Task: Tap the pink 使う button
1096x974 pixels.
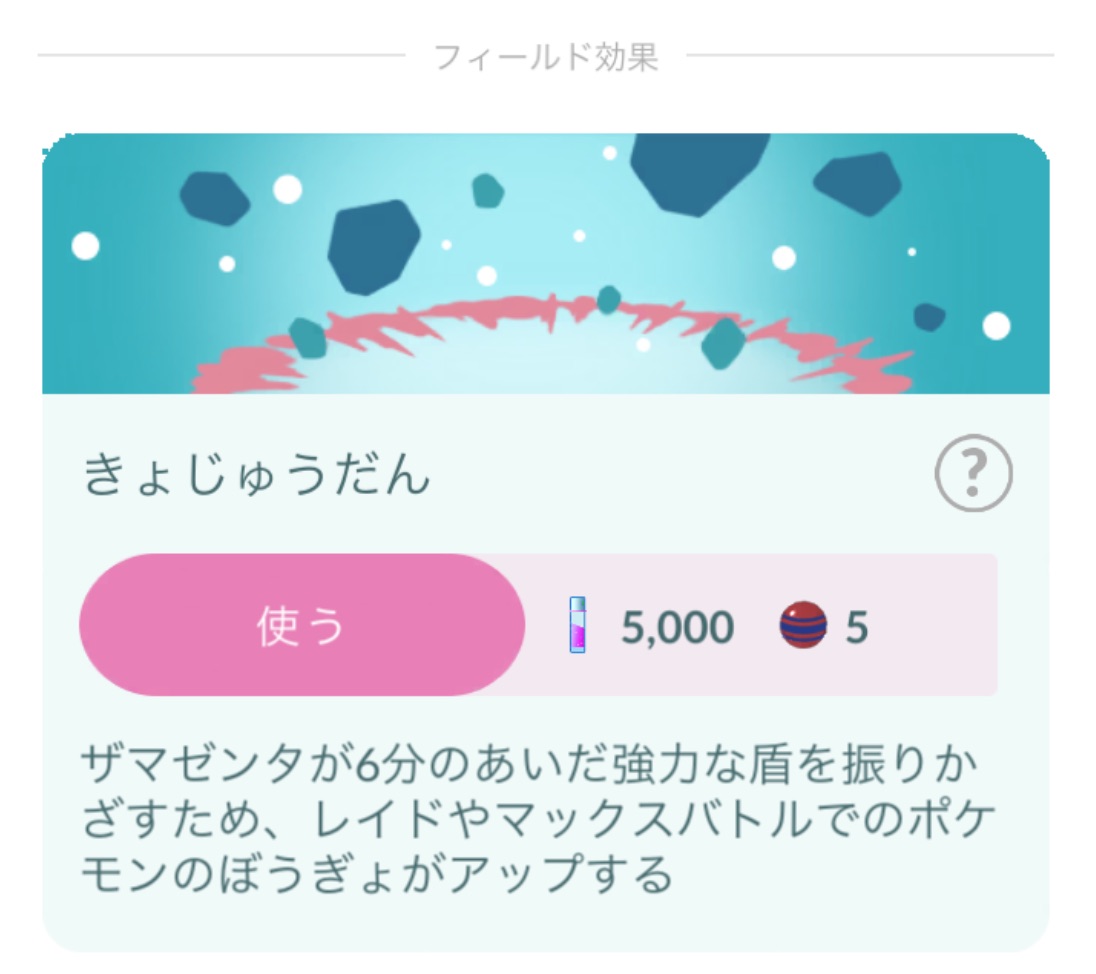Action: tap(301, 626)
